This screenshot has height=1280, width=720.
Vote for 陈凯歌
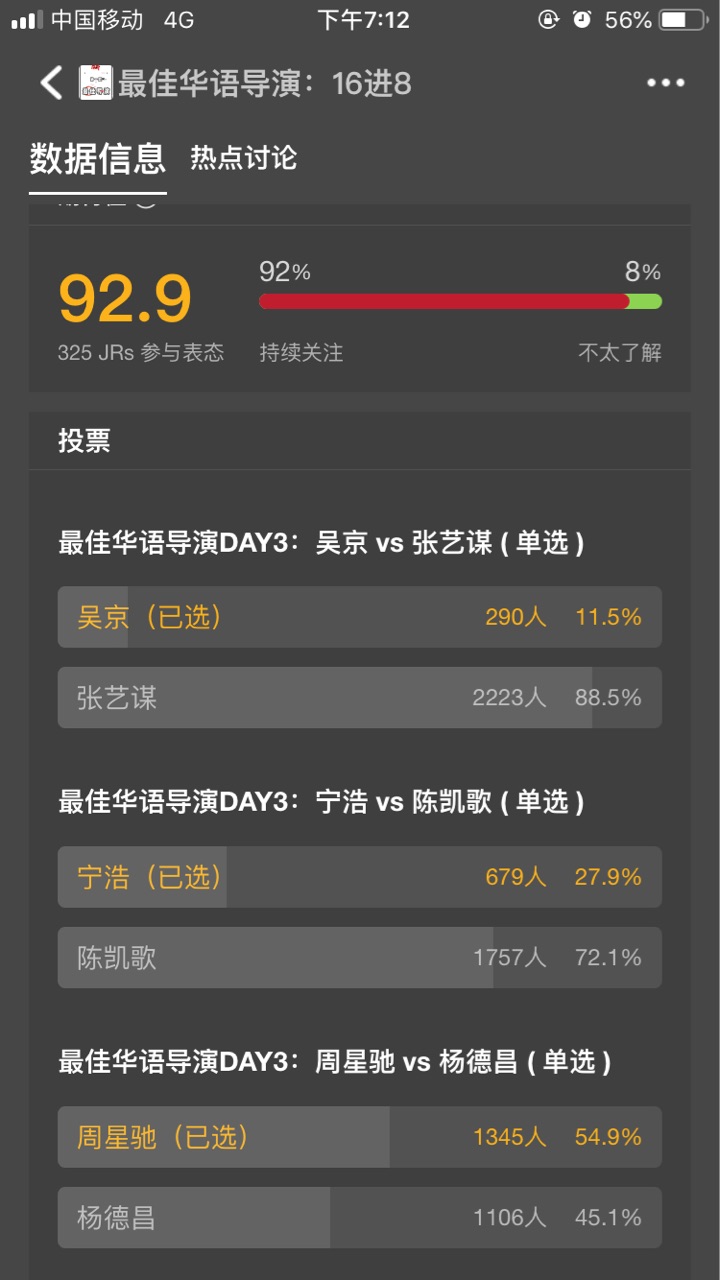point(359,957)
